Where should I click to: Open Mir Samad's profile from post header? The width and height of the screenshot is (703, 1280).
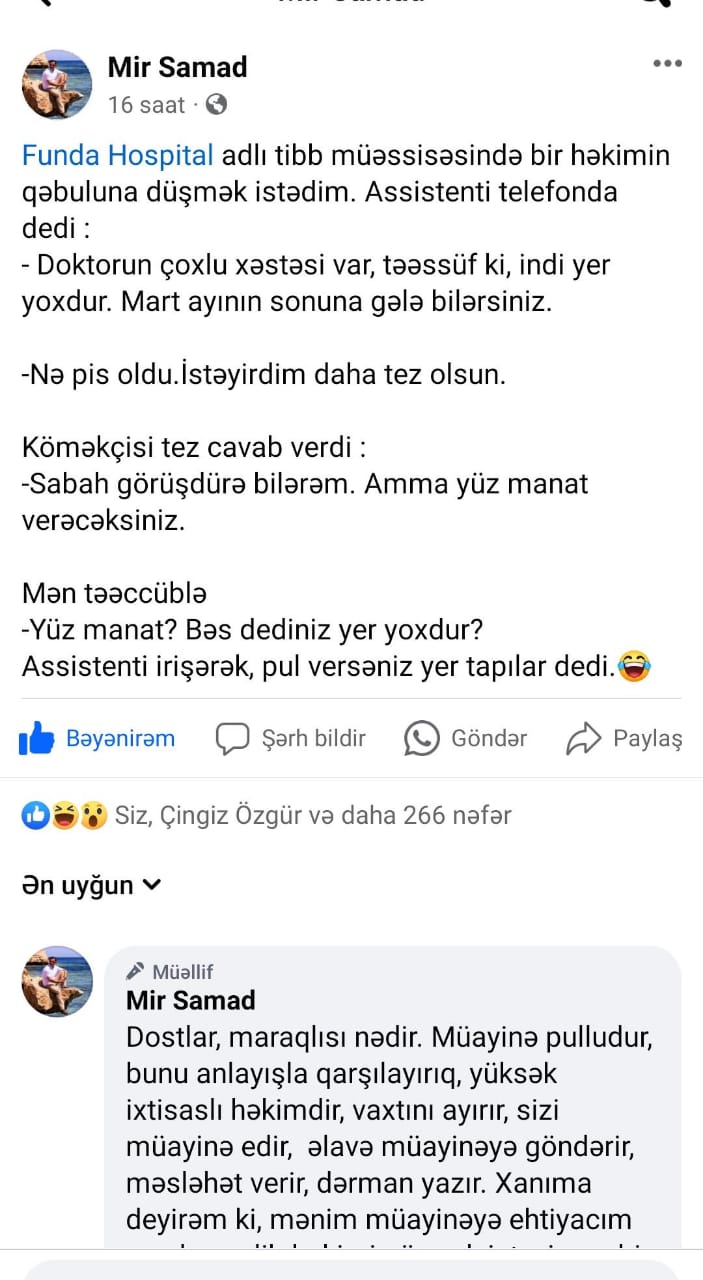coord(177,67)
